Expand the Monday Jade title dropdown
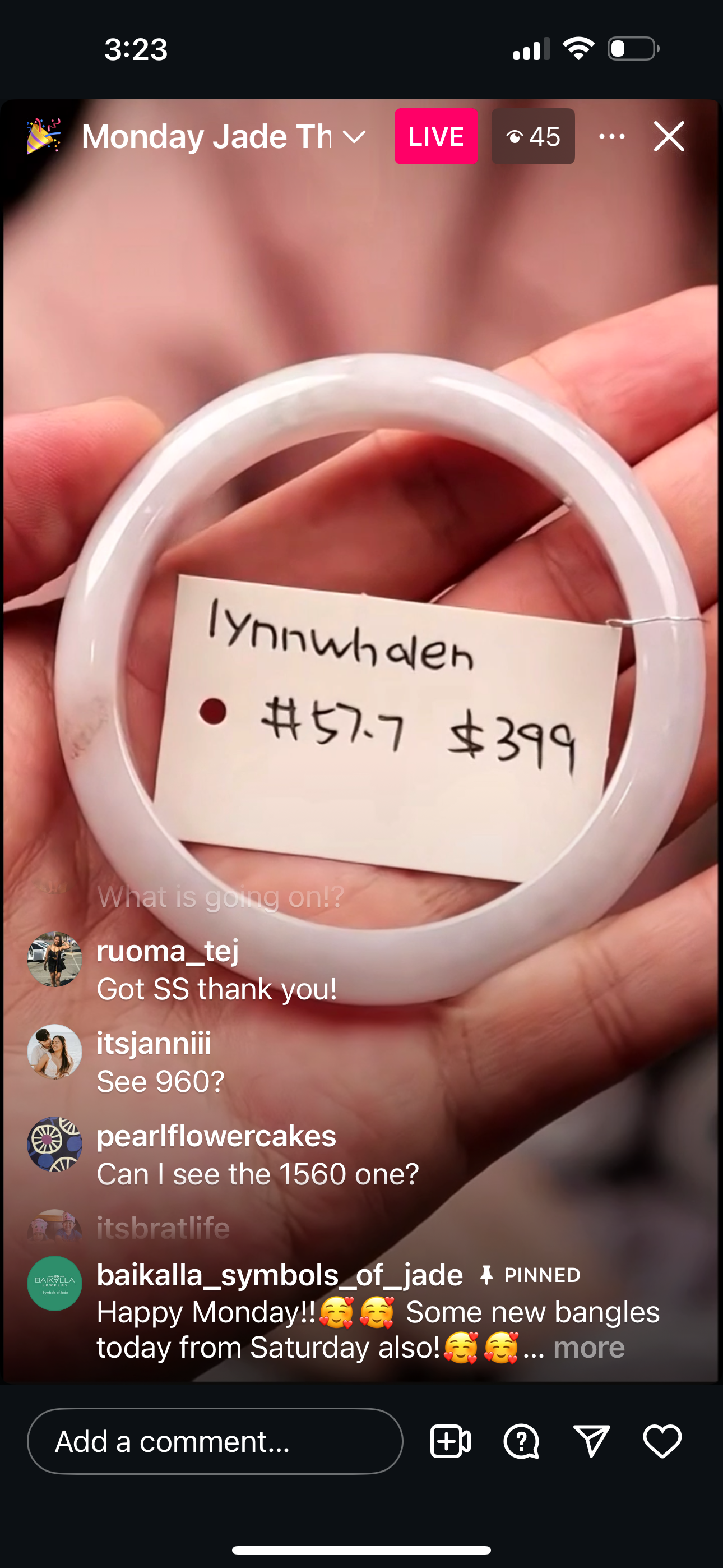 point(354,137)
